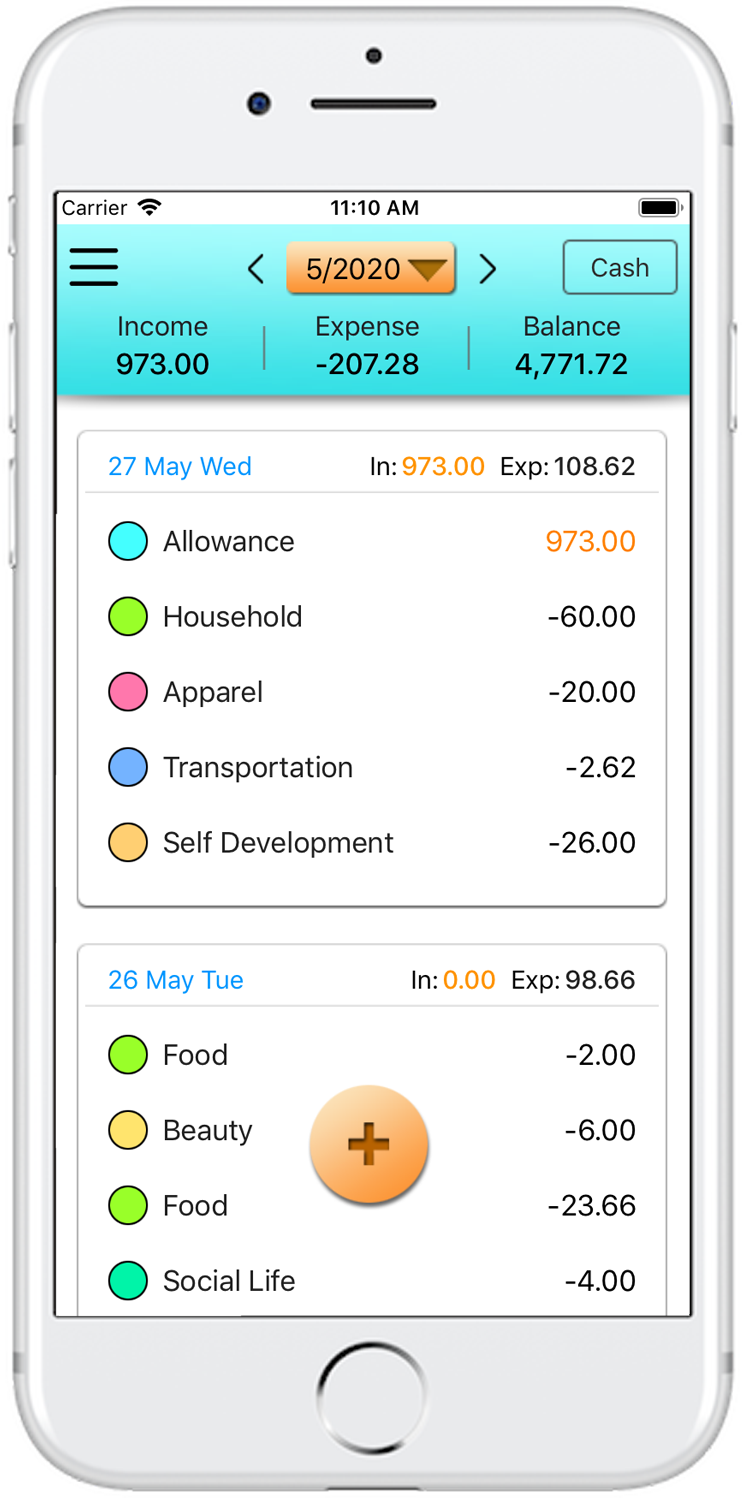Open the Transportation -2.62 entry
742x1499 pixels.
pyautogui.click(x=372, y=767)
